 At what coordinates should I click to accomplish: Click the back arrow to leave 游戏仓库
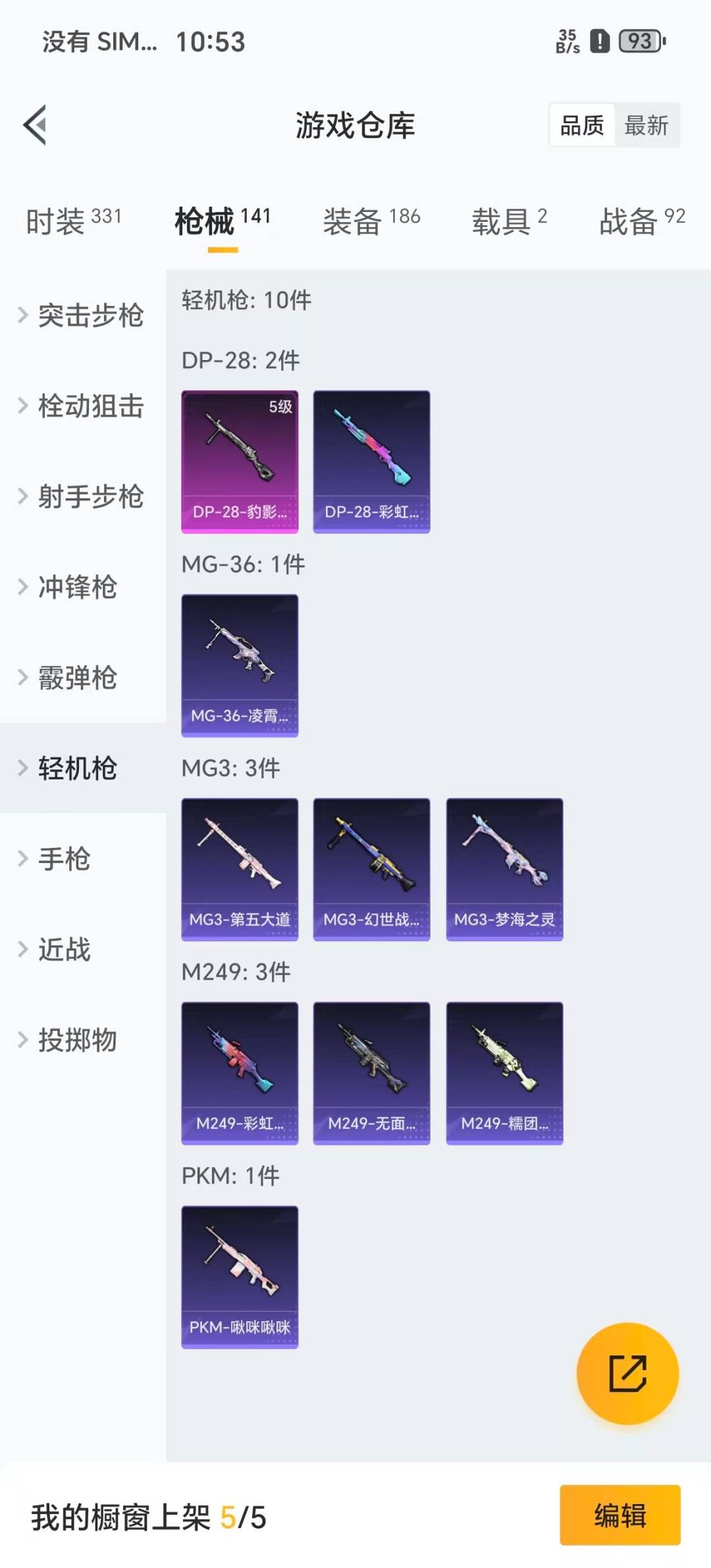tap(36, 125)
